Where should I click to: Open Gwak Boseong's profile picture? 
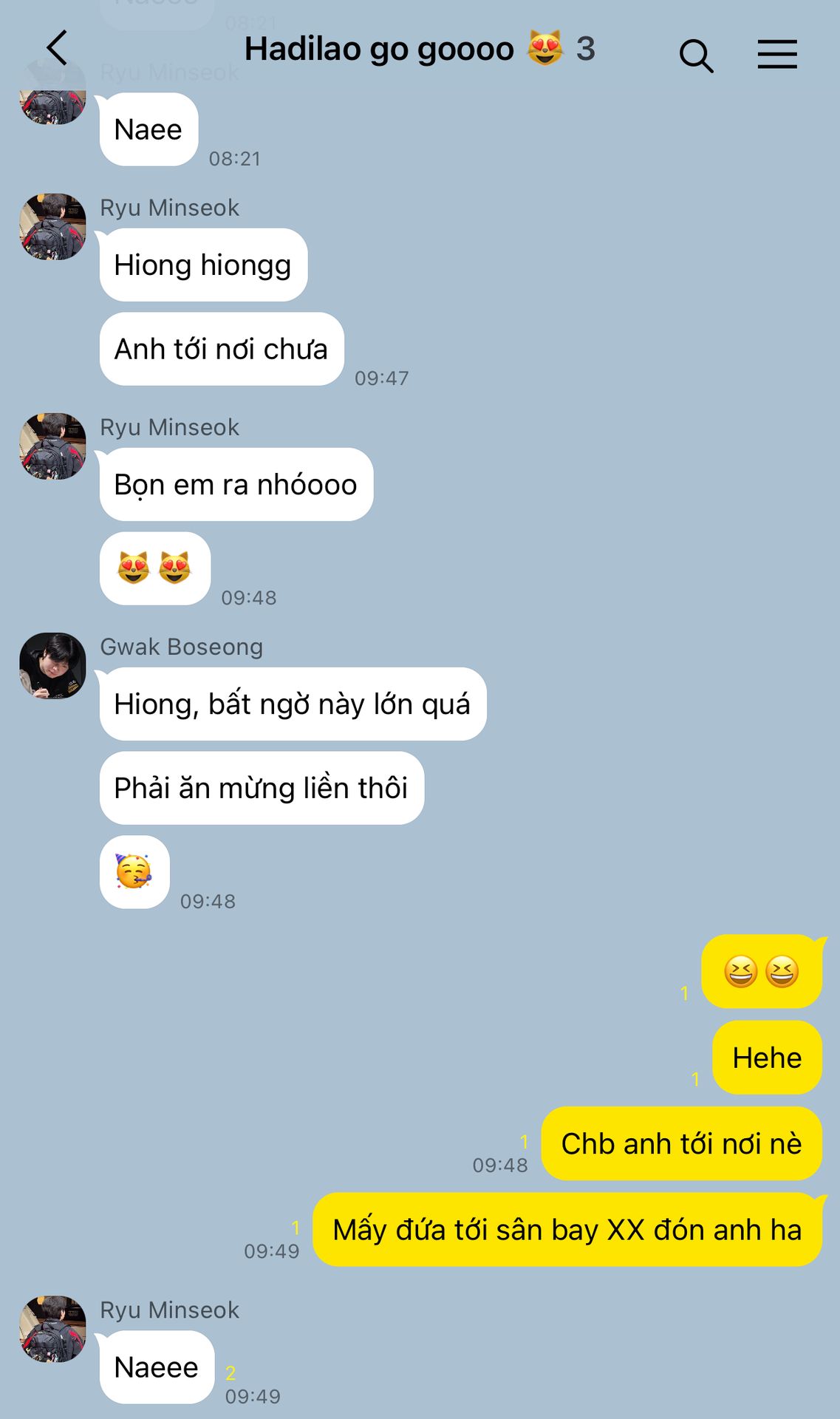tap(52, 665)
